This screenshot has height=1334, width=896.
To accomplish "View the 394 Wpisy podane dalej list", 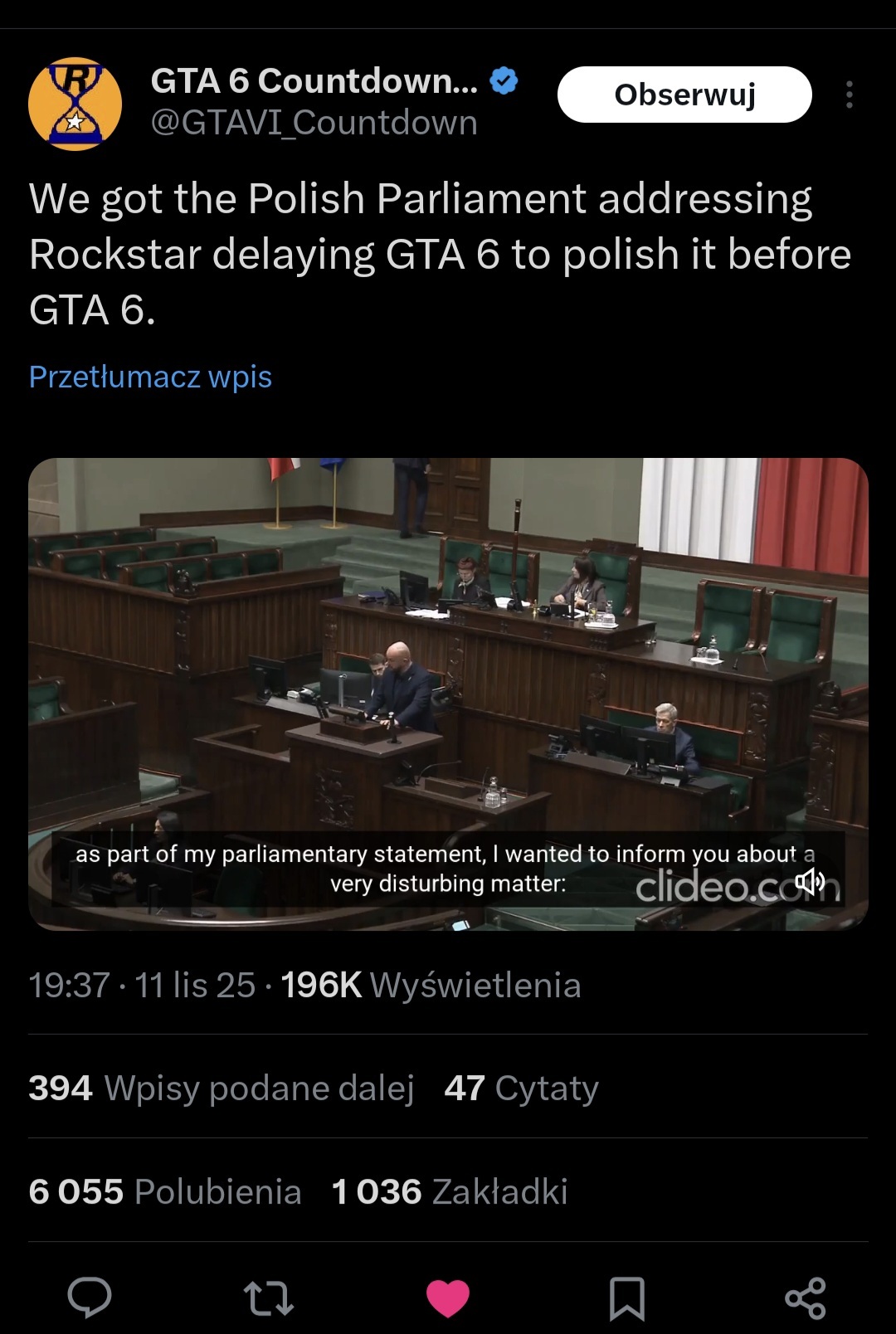I will point(221,1088).
